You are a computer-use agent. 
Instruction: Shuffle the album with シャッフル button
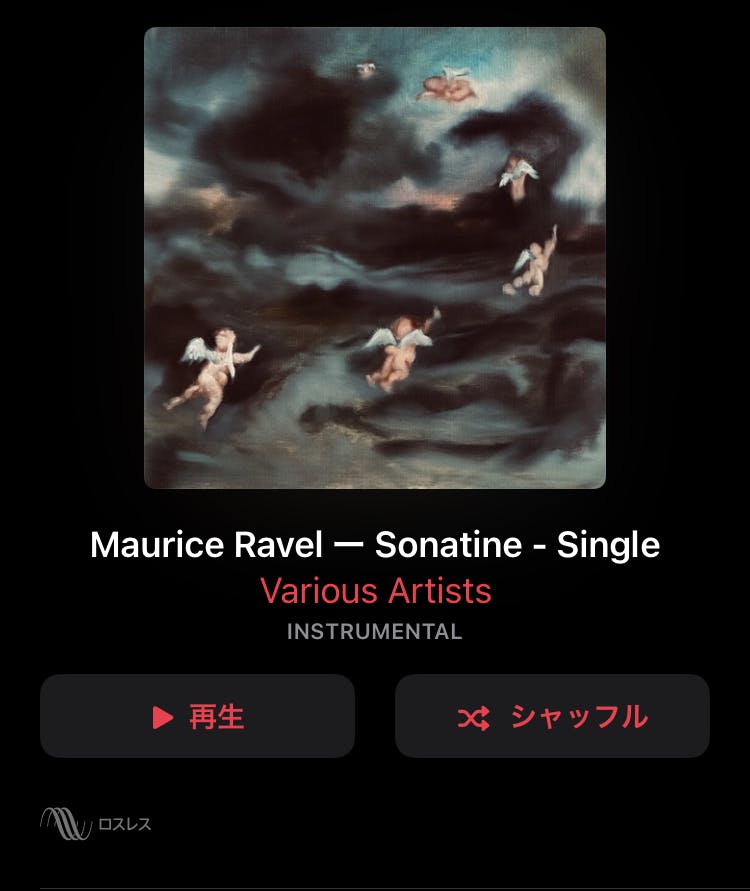coord(552,716)
